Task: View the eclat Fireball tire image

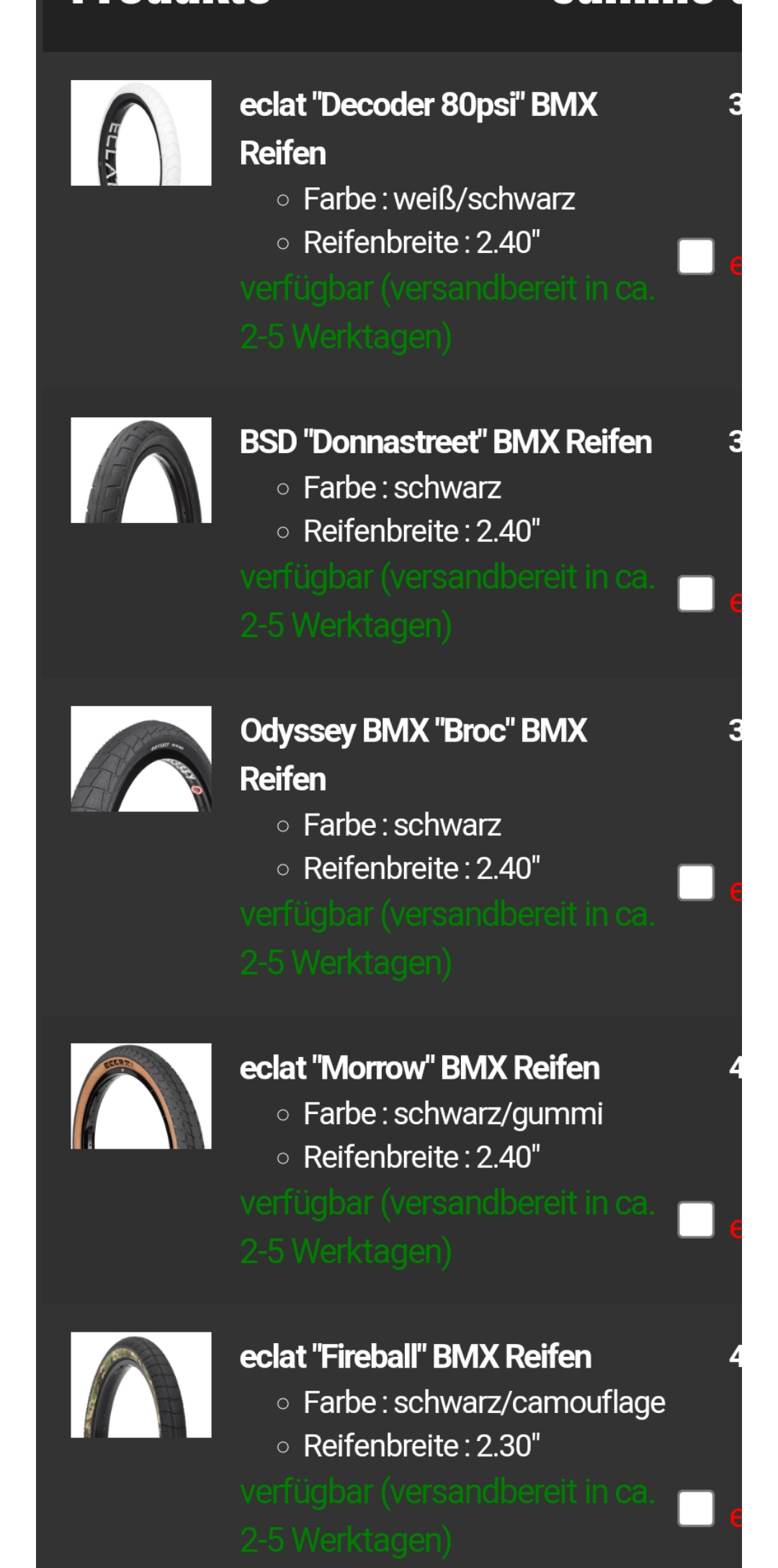Action: [141, 1385]
